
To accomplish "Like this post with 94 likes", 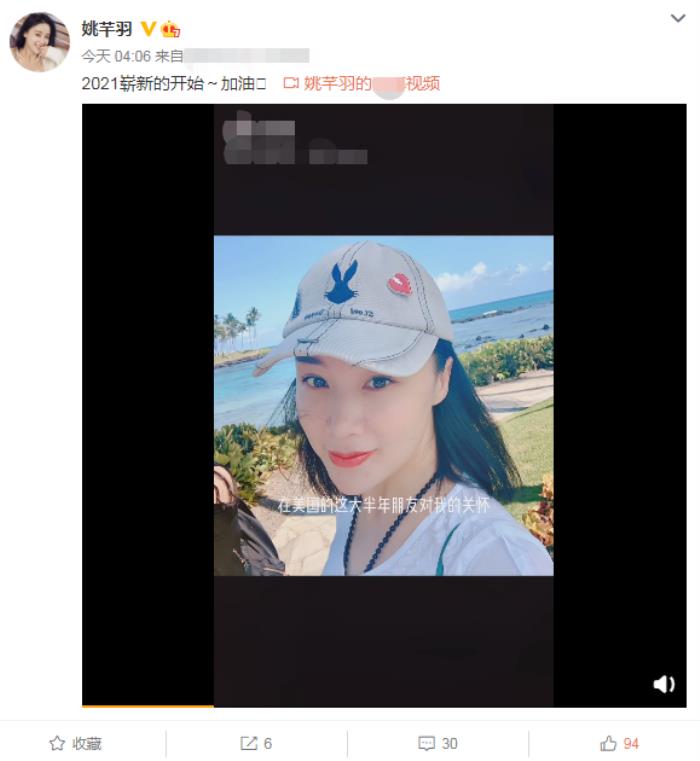I will click(x=619, y=743).
